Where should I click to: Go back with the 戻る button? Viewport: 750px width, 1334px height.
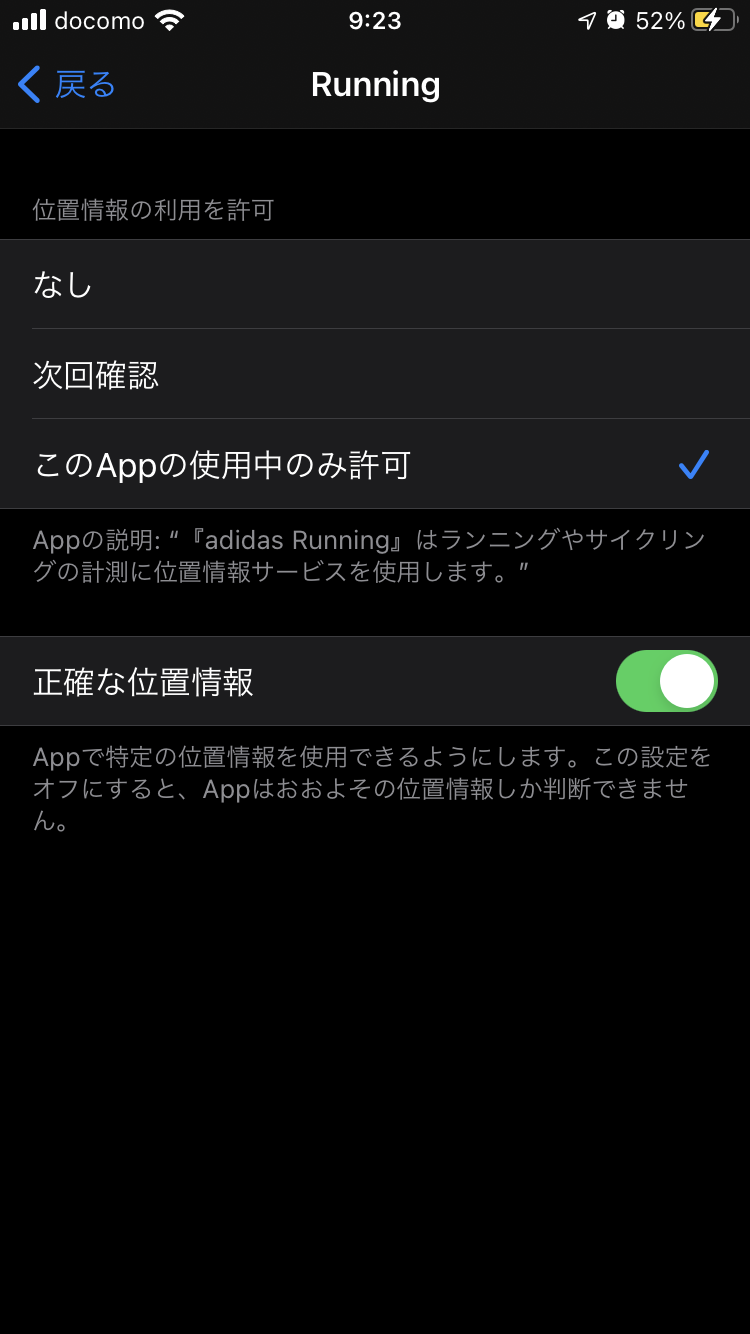pos(68,85)
